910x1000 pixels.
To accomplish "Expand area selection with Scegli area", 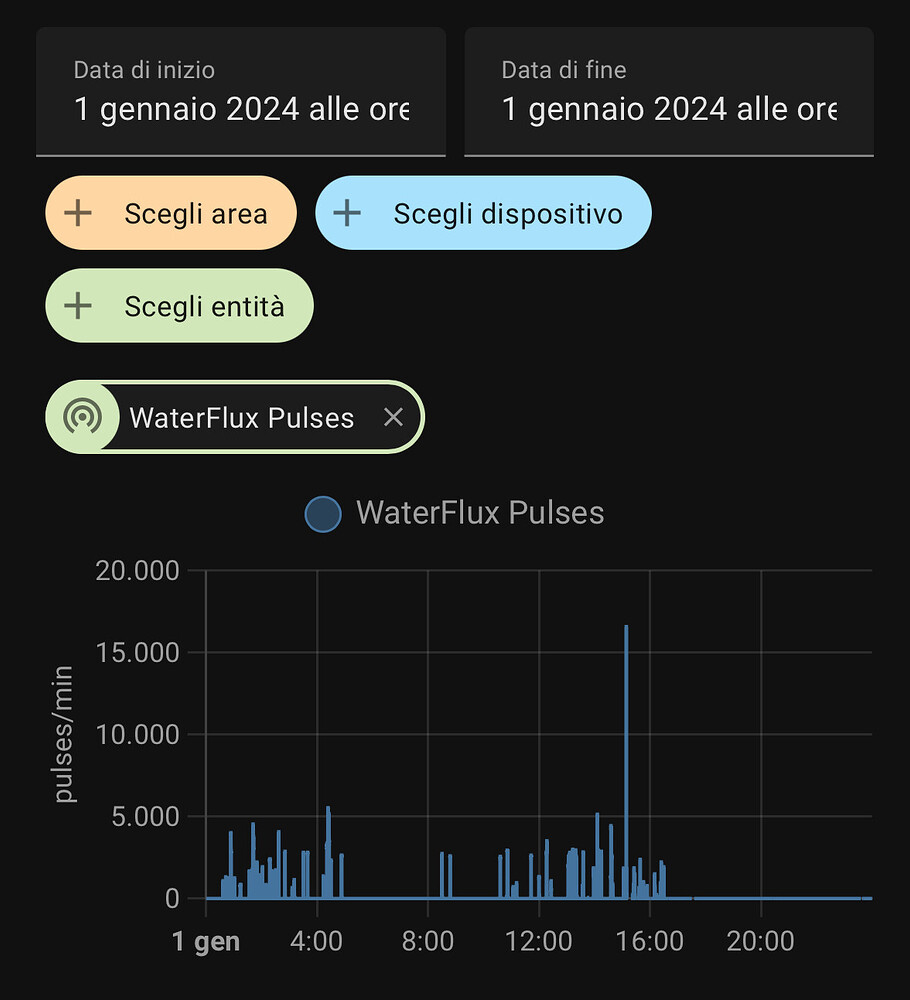I will pyautogui.click(x=170, y=212).
